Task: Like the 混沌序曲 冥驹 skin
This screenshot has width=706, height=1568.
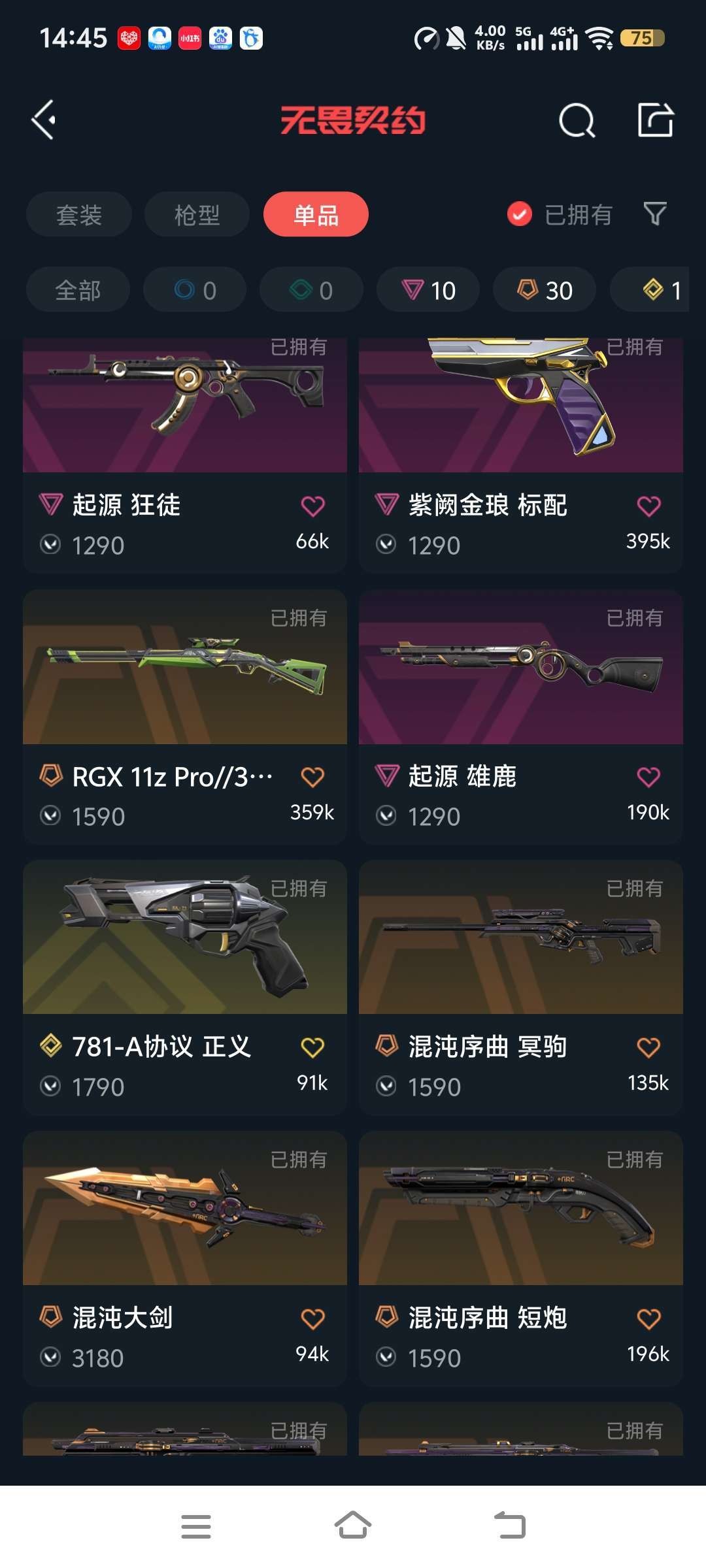Action: pos(648,1047)
